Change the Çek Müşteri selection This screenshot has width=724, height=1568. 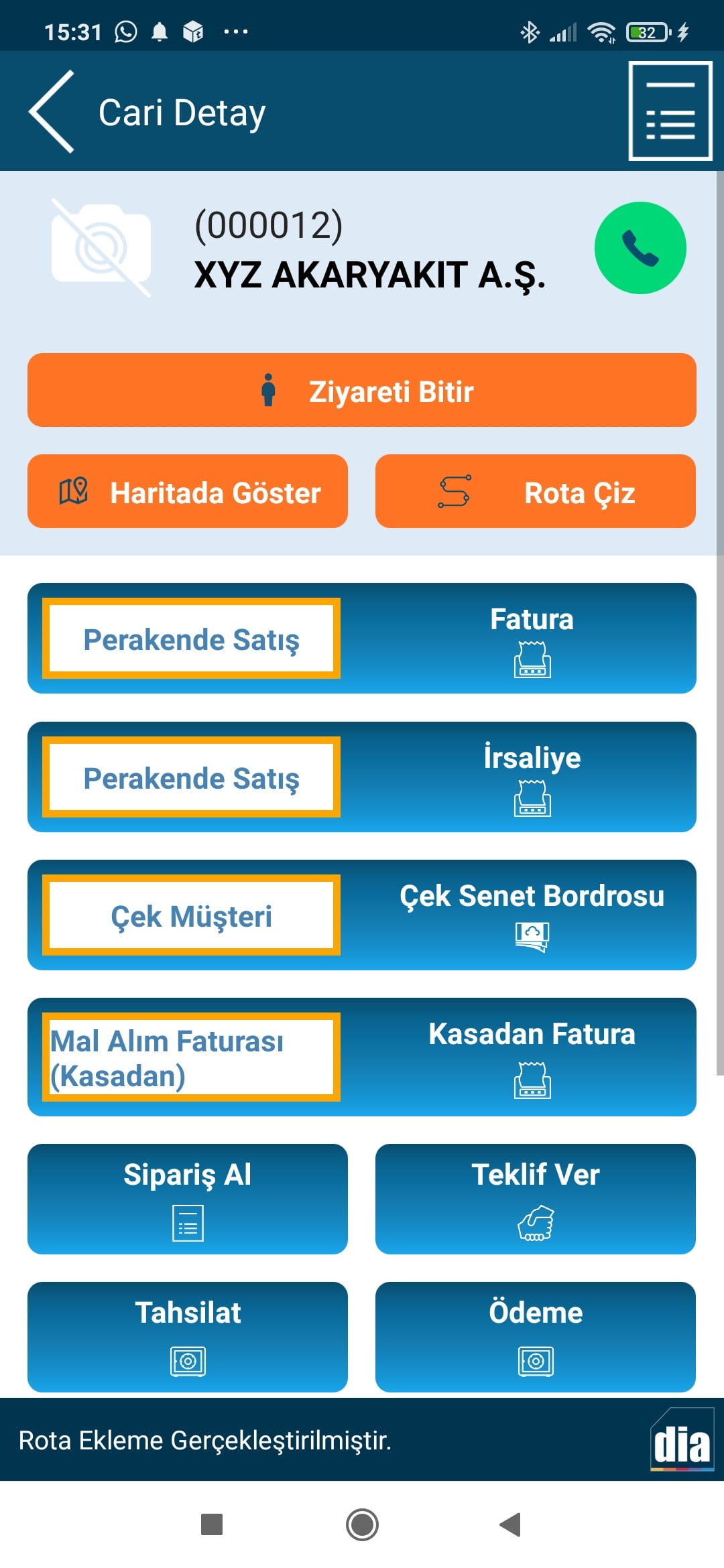tap(191, 915)
